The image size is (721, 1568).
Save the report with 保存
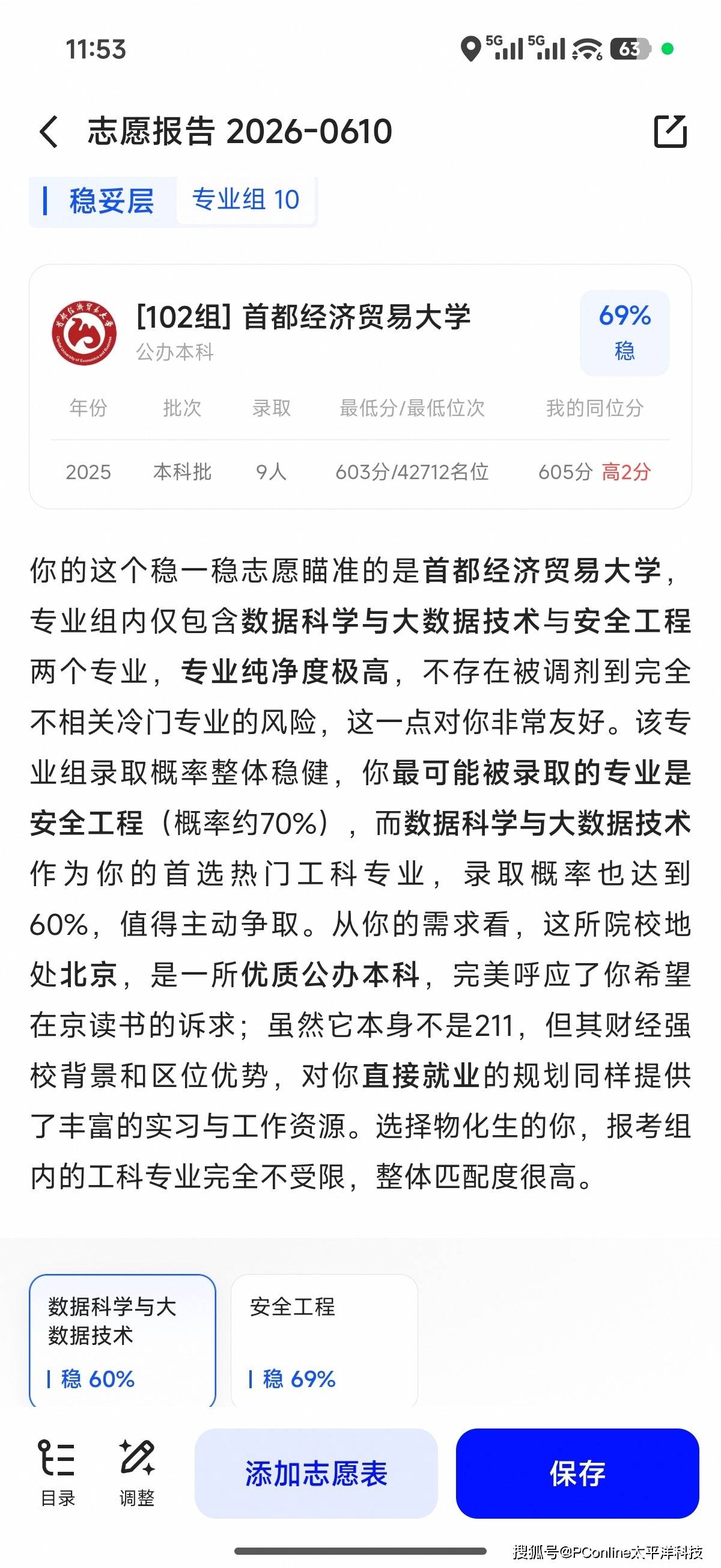click(x=577, y=1474)
